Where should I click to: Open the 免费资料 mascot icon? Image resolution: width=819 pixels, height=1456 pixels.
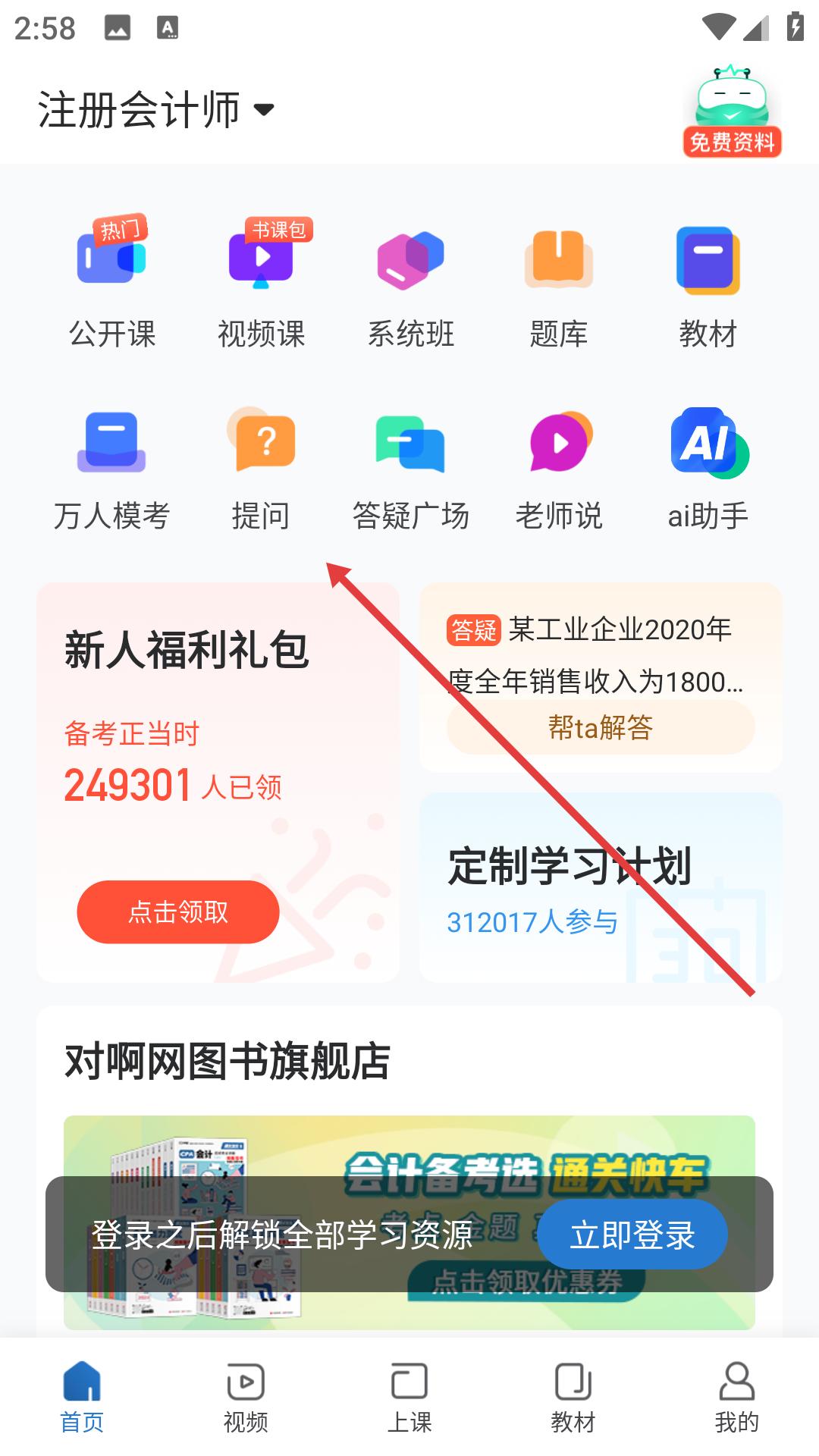click(x=732, y=111)
